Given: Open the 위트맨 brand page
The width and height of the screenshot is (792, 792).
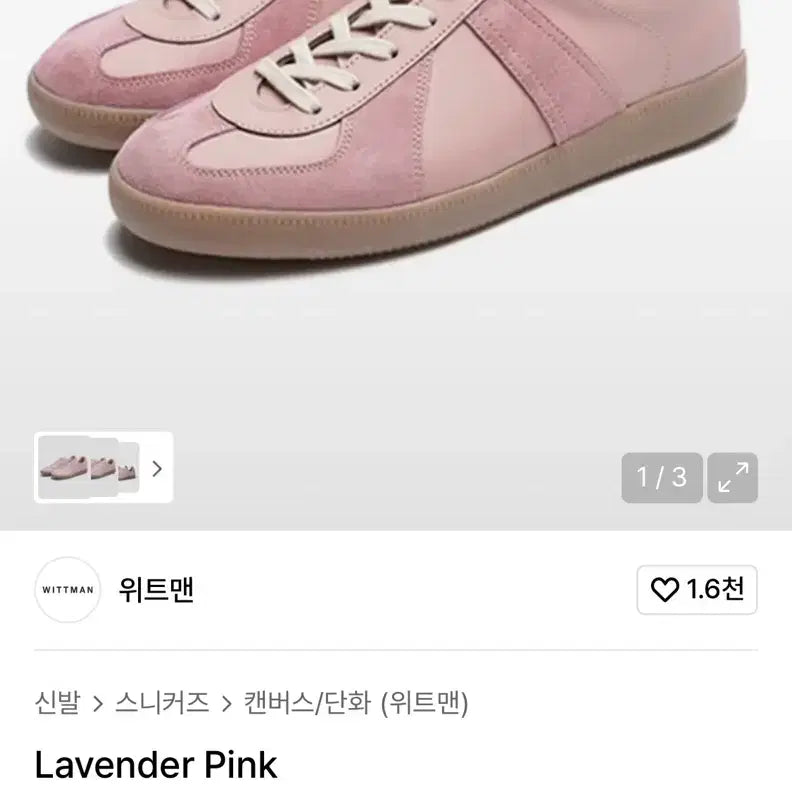Looking at the screenshot, I should pos(155,590).
